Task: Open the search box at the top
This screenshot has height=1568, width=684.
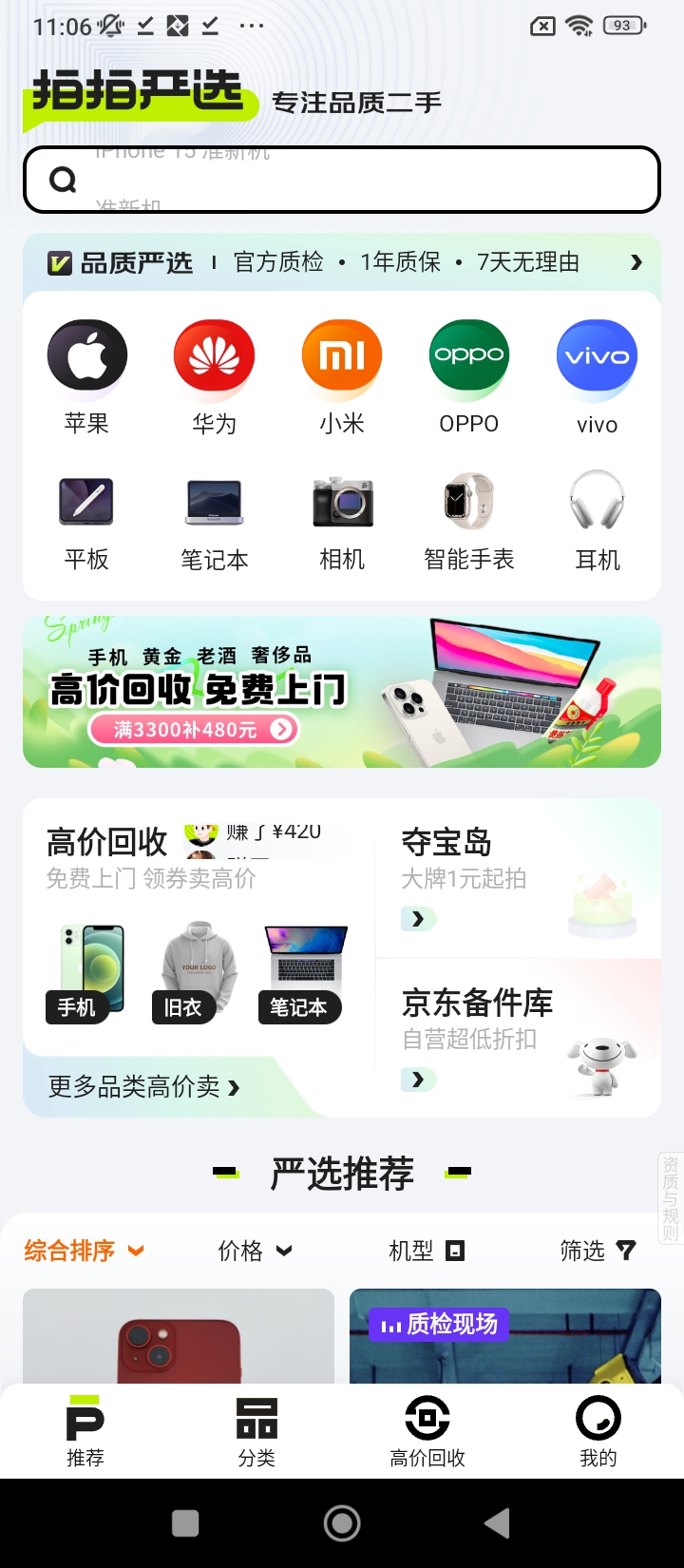Action: click(x=342, y=180)
